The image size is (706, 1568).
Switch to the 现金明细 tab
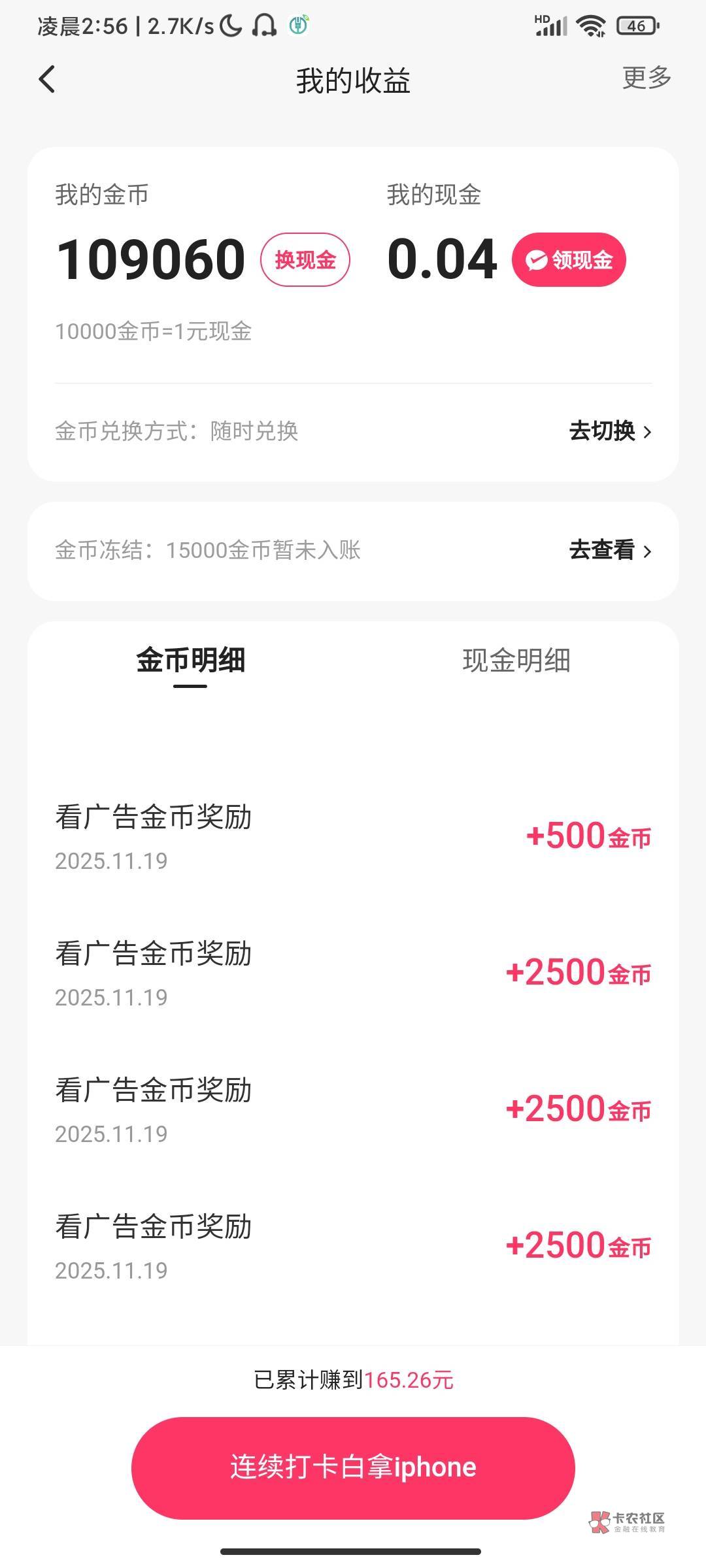tap(516, 661)
